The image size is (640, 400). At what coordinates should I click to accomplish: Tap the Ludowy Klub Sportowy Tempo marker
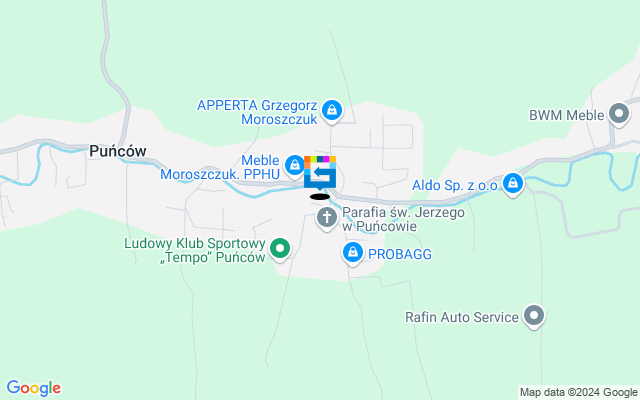pyautogui.click(x=281, y=249)
